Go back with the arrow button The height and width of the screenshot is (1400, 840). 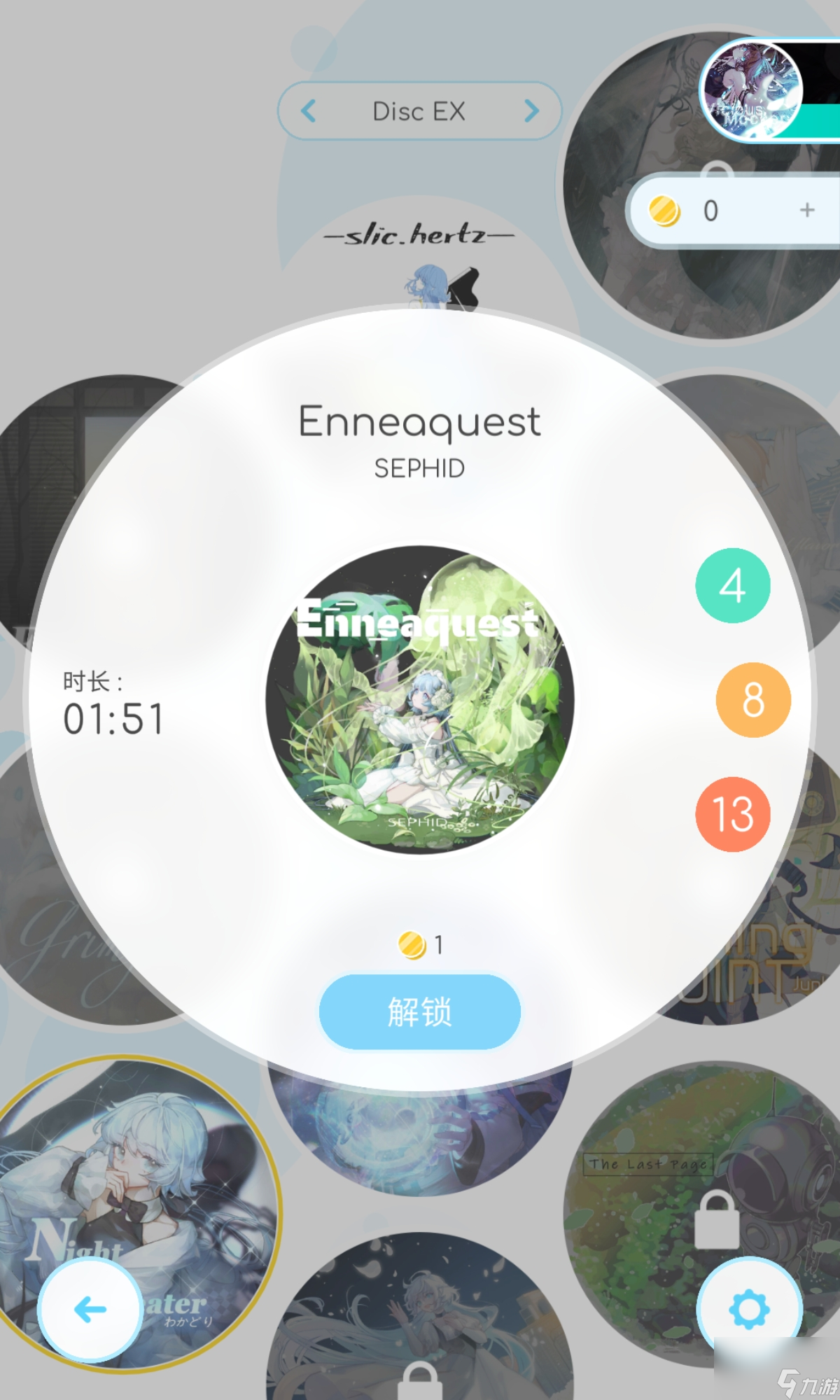(x=90, y=1308)
